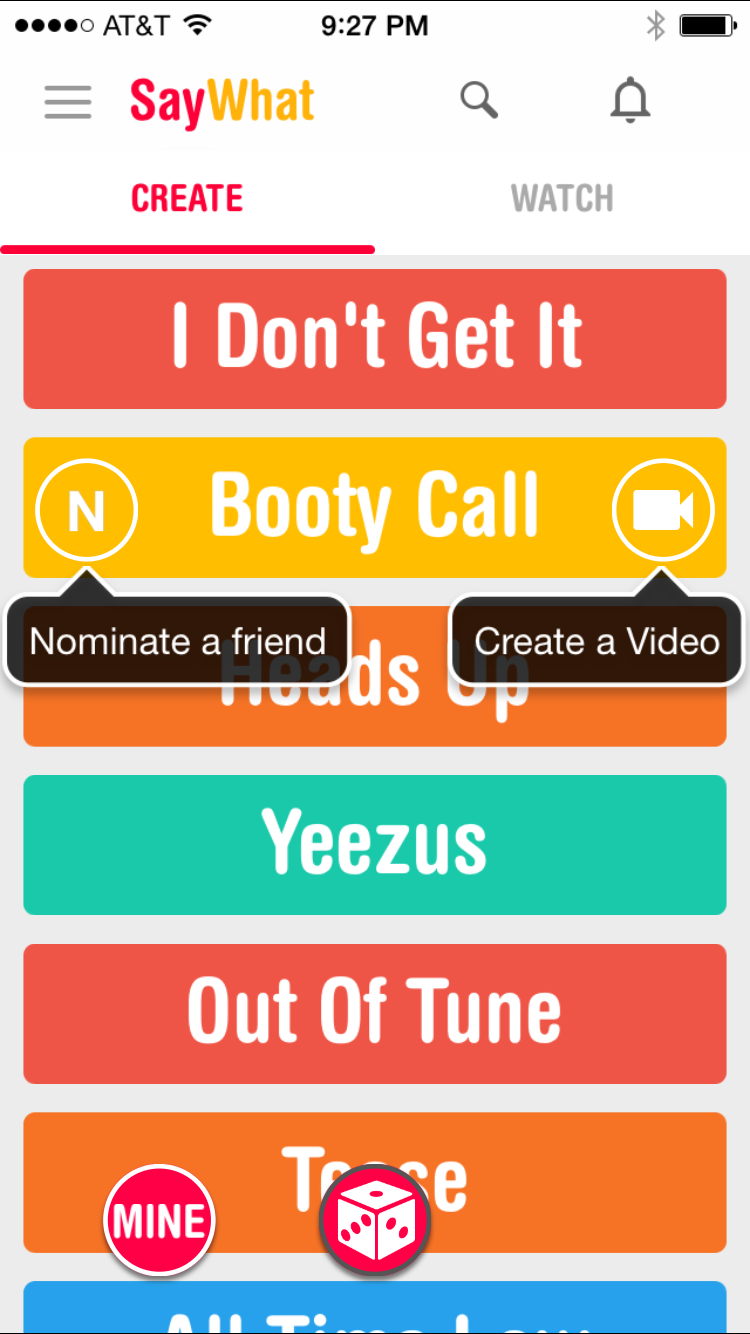Select the CREATE tab
750x1334 pixels.
[x=186, y=198]
